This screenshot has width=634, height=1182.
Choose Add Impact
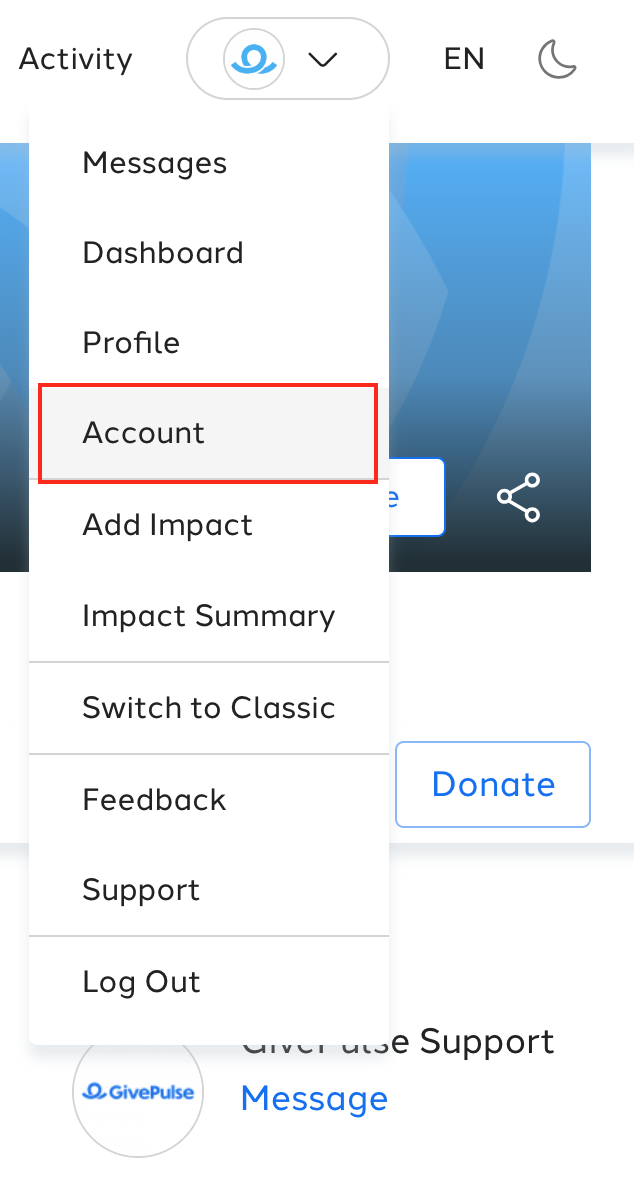pos(209,525)
